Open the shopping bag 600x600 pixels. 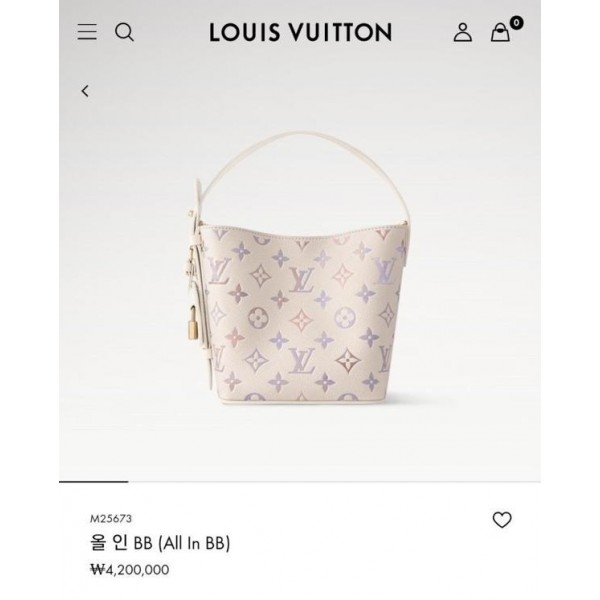[x=501, y=31]
